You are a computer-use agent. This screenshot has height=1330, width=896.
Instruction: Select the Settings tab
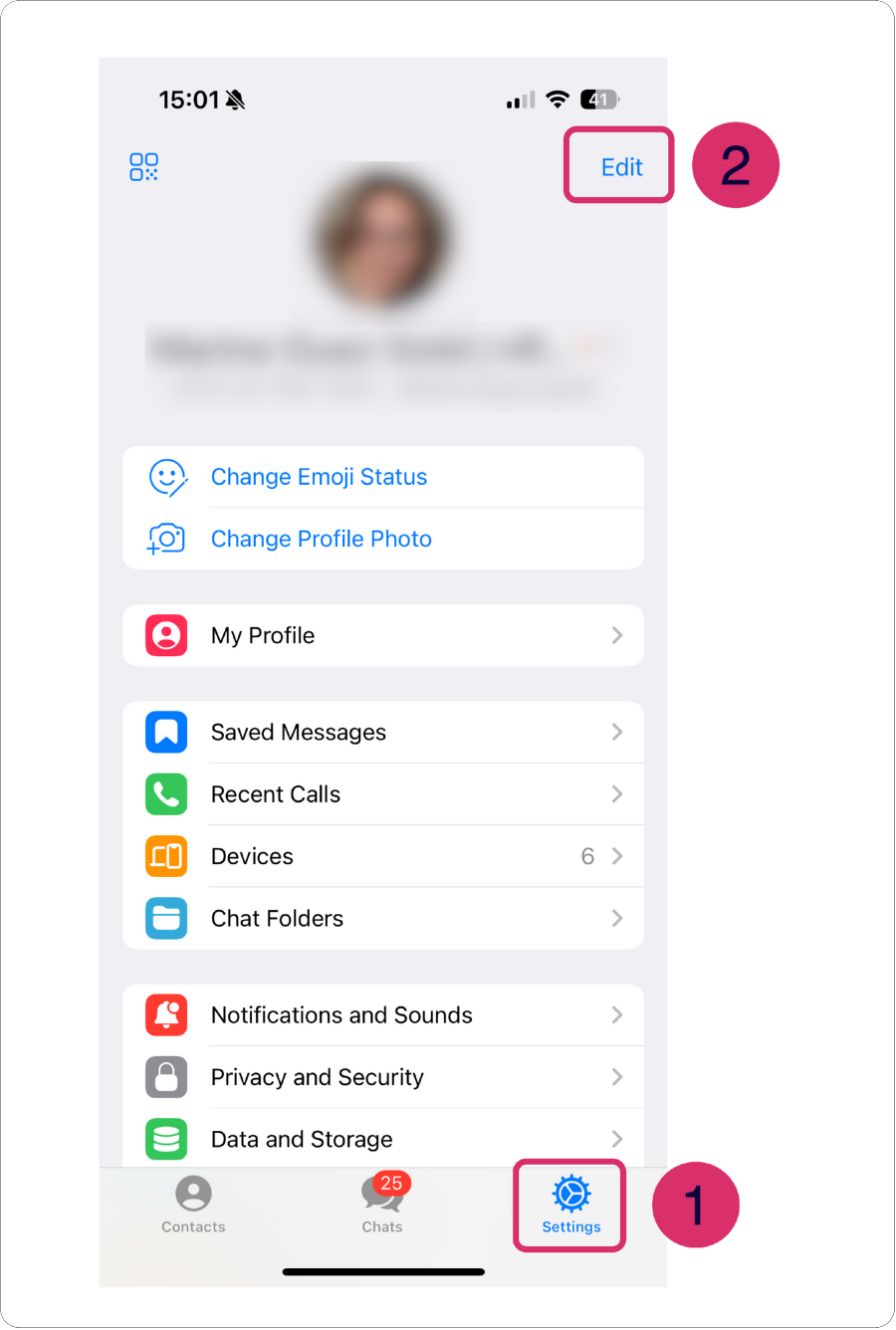point(571,1205)
